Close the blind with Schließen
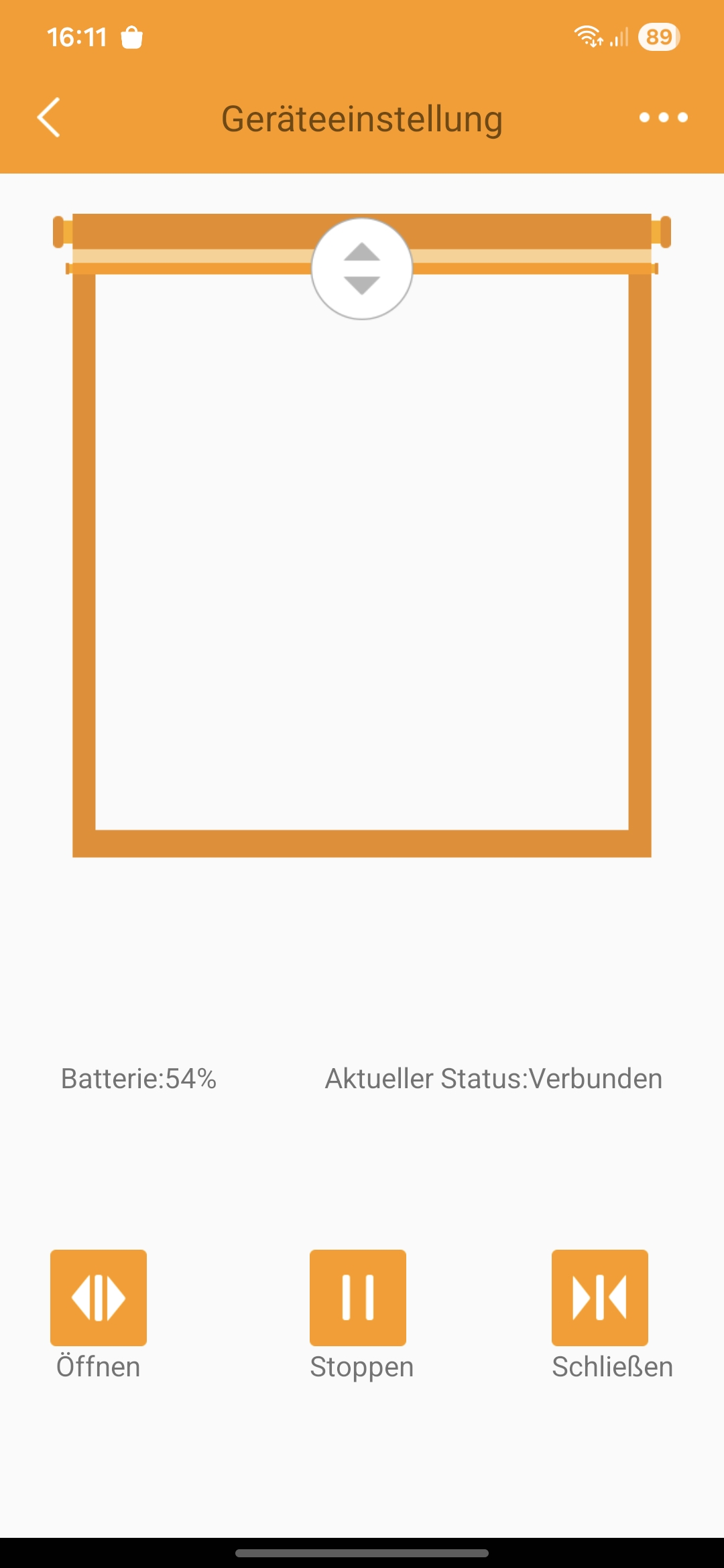The height and width of the screenshot is (1568, 724). tap(600, 1297)
